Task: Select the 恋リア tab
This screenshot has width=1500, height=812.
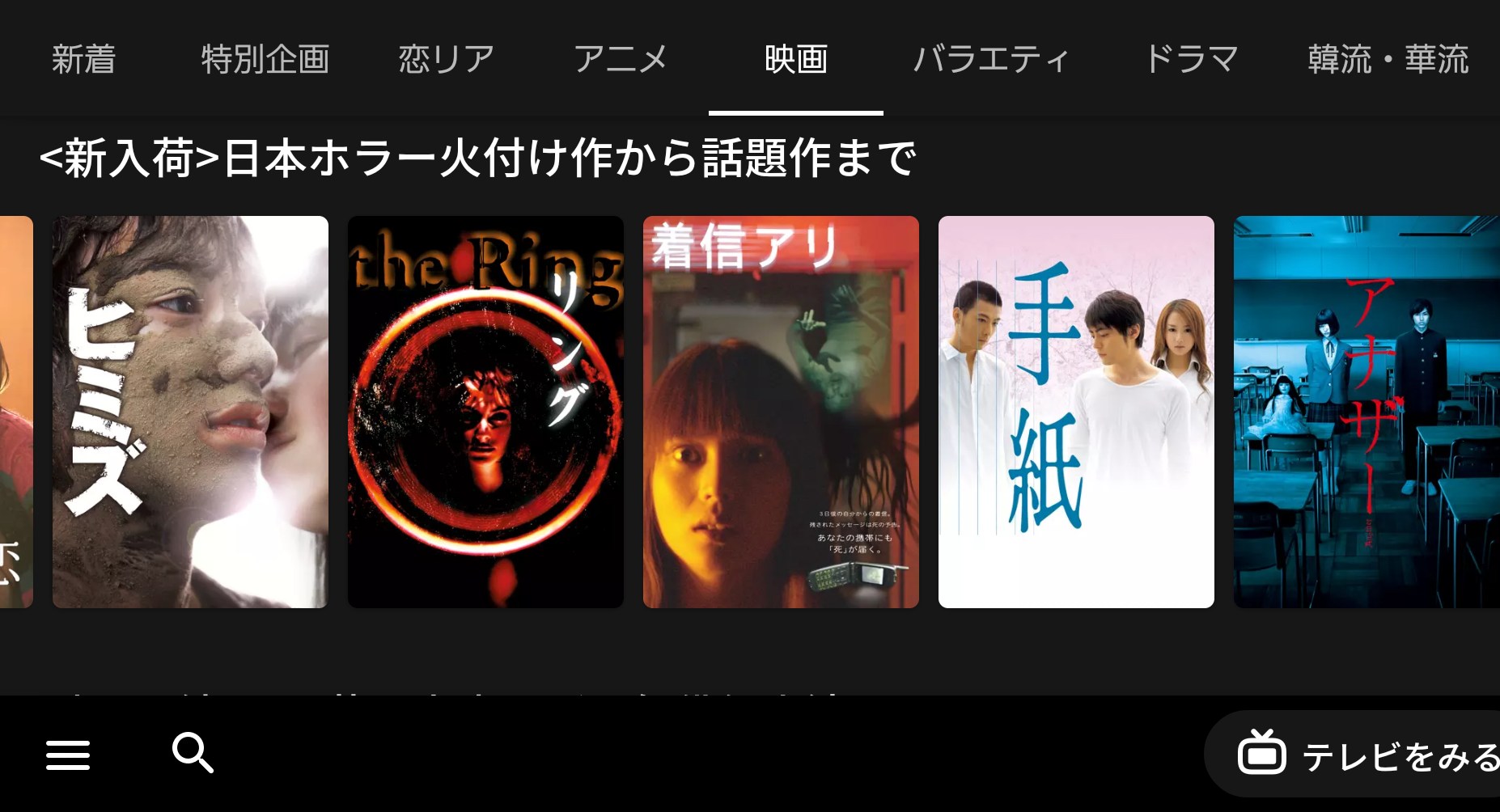Action: (446, 59)
